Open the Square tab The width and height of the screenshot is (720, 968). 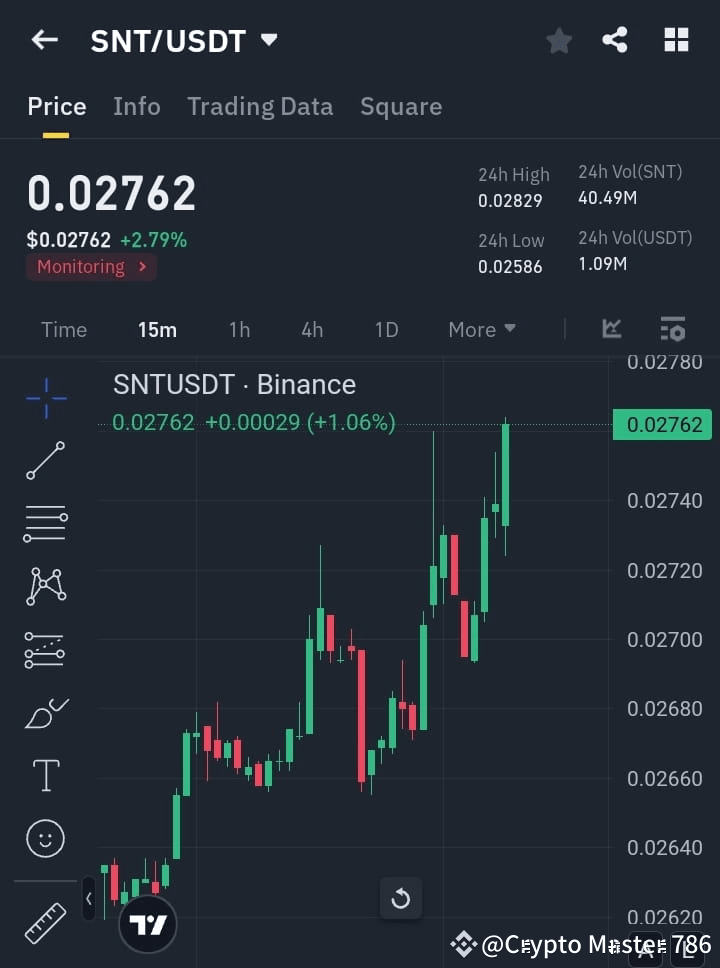click(401, 106)
